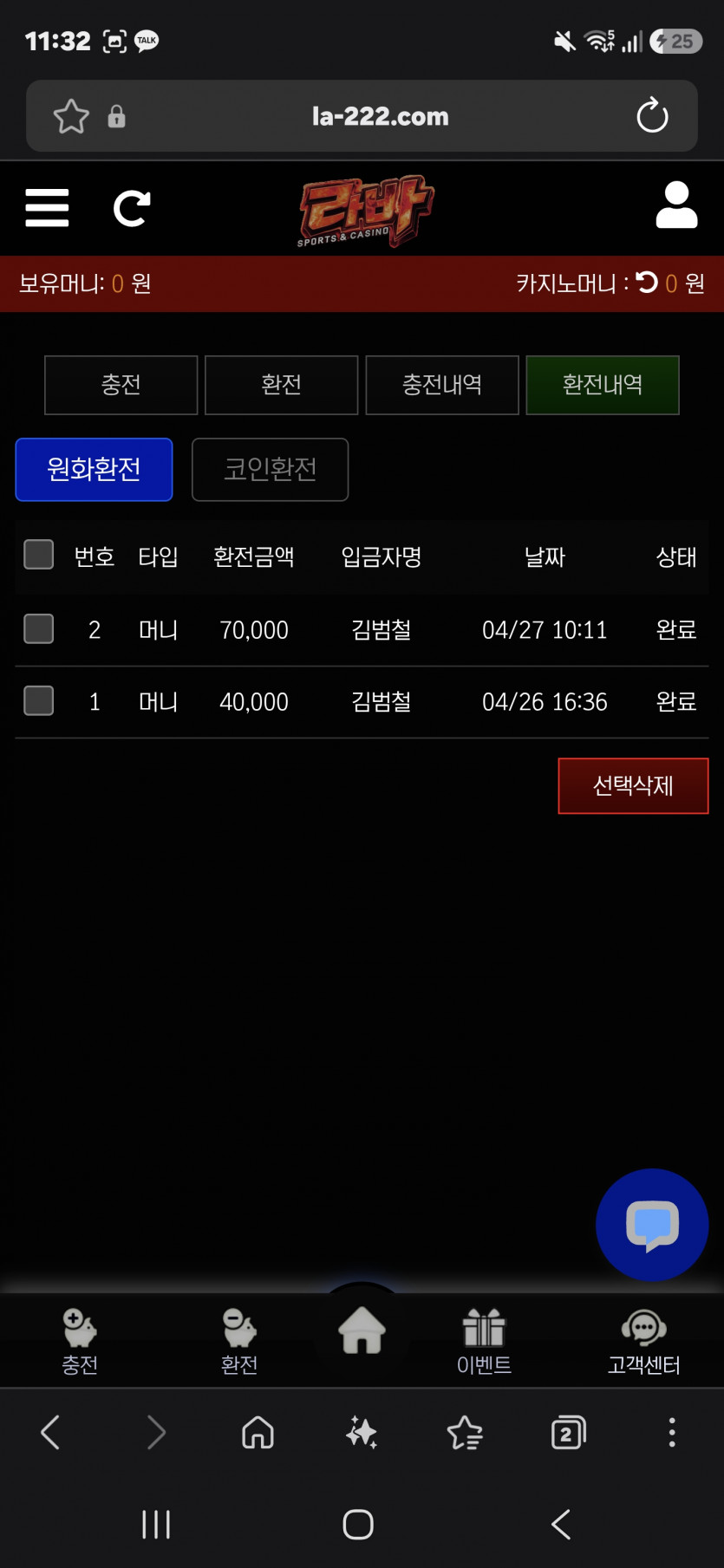724x1568 pixels.
Task: Select the 원화환전 button
Action: [94, 470]
